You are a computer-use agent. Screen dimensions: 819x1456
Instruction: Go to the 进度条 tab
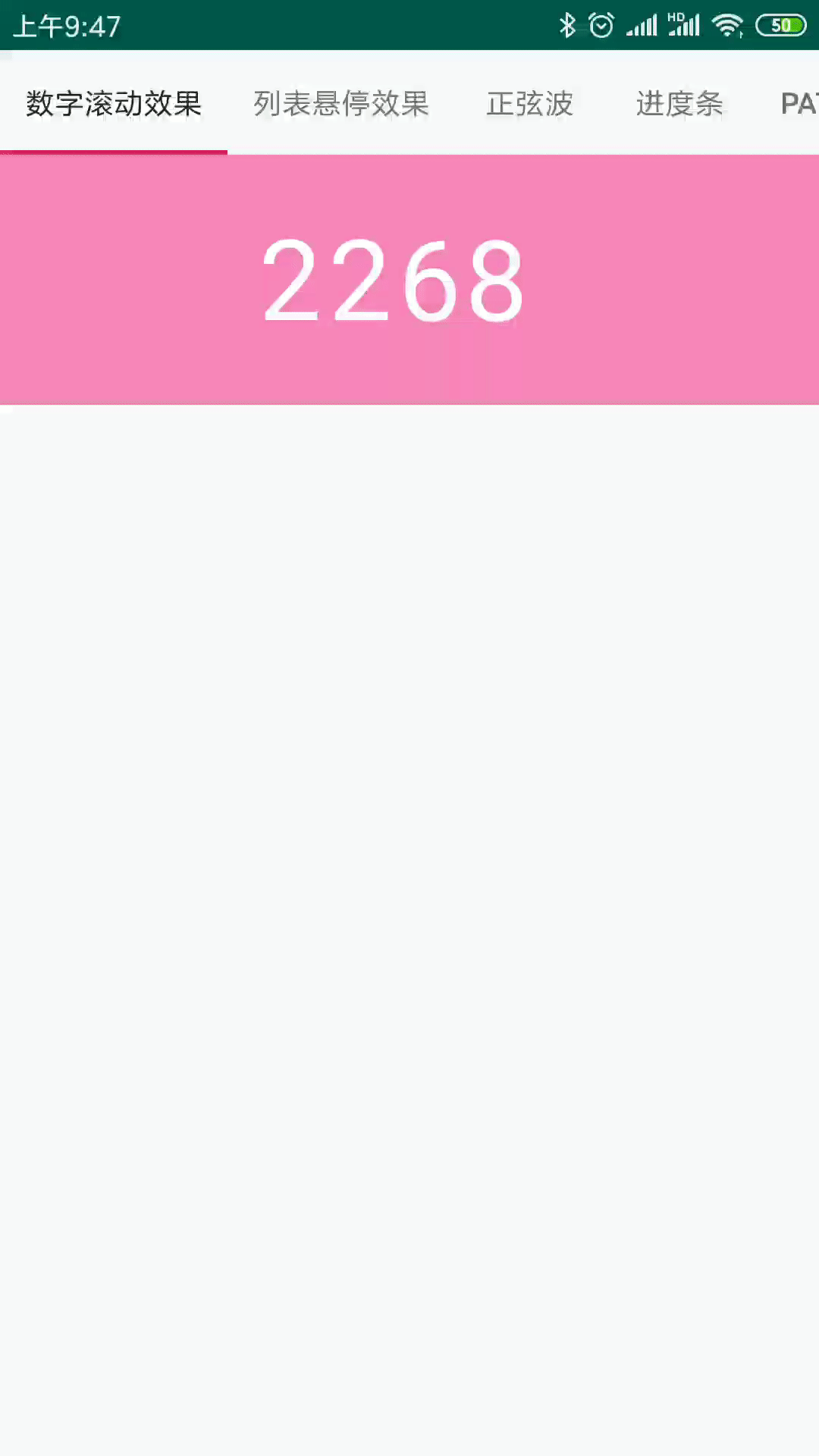679,104
